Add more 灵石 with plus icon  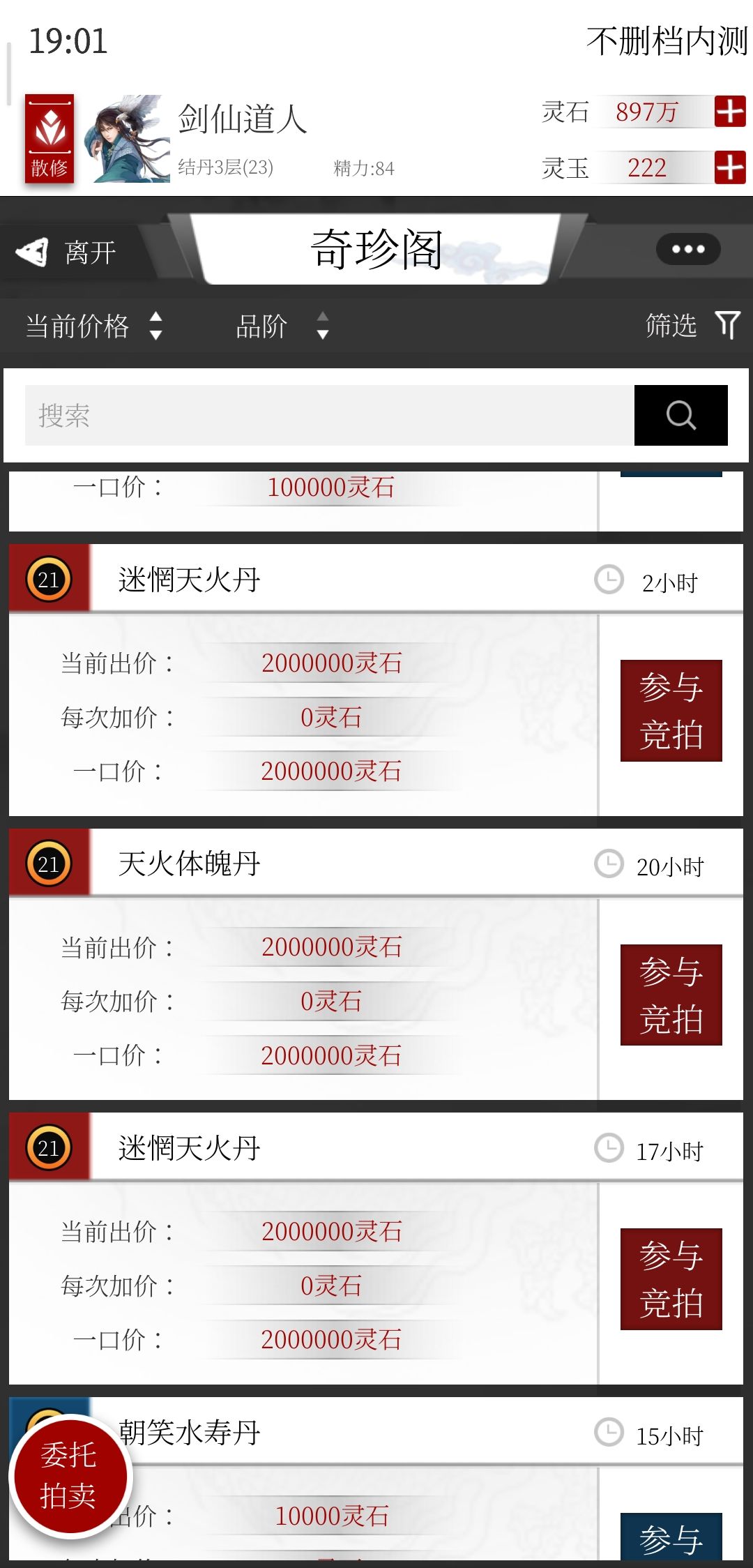pos(730,112)
